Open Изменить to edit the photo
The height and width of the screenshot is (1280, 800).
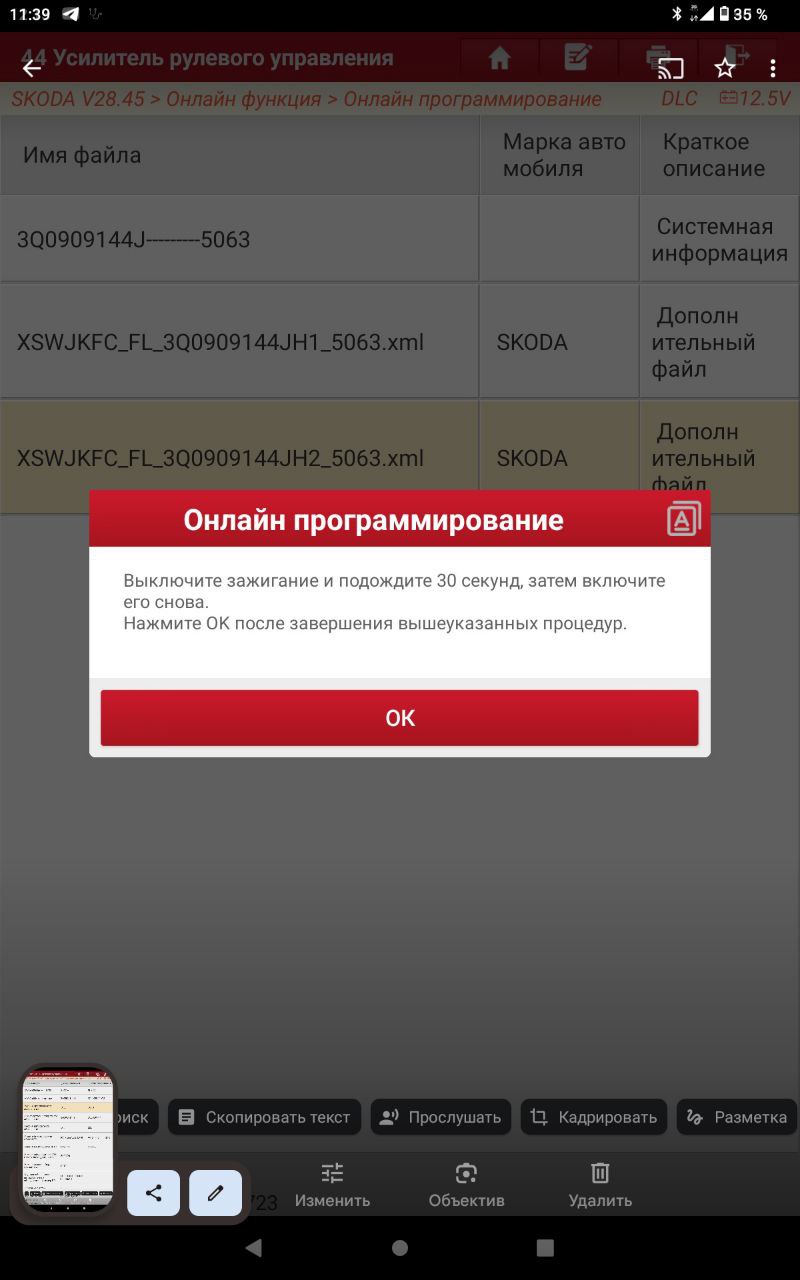332,1186
